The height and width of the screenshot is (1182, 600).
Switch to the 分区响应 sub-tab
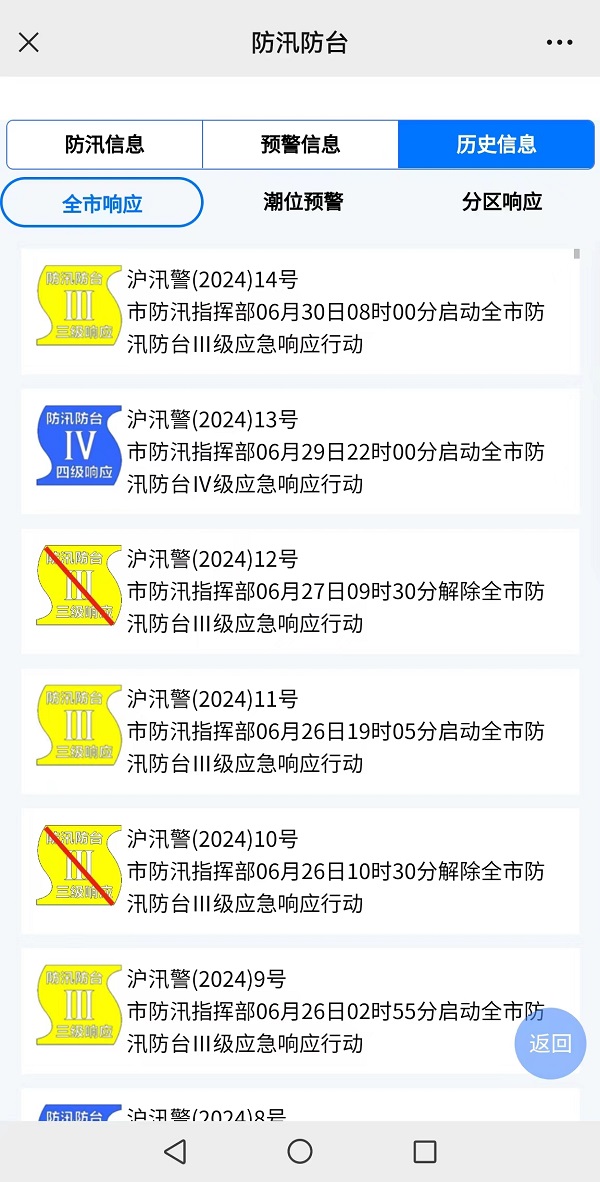point(502,202)
